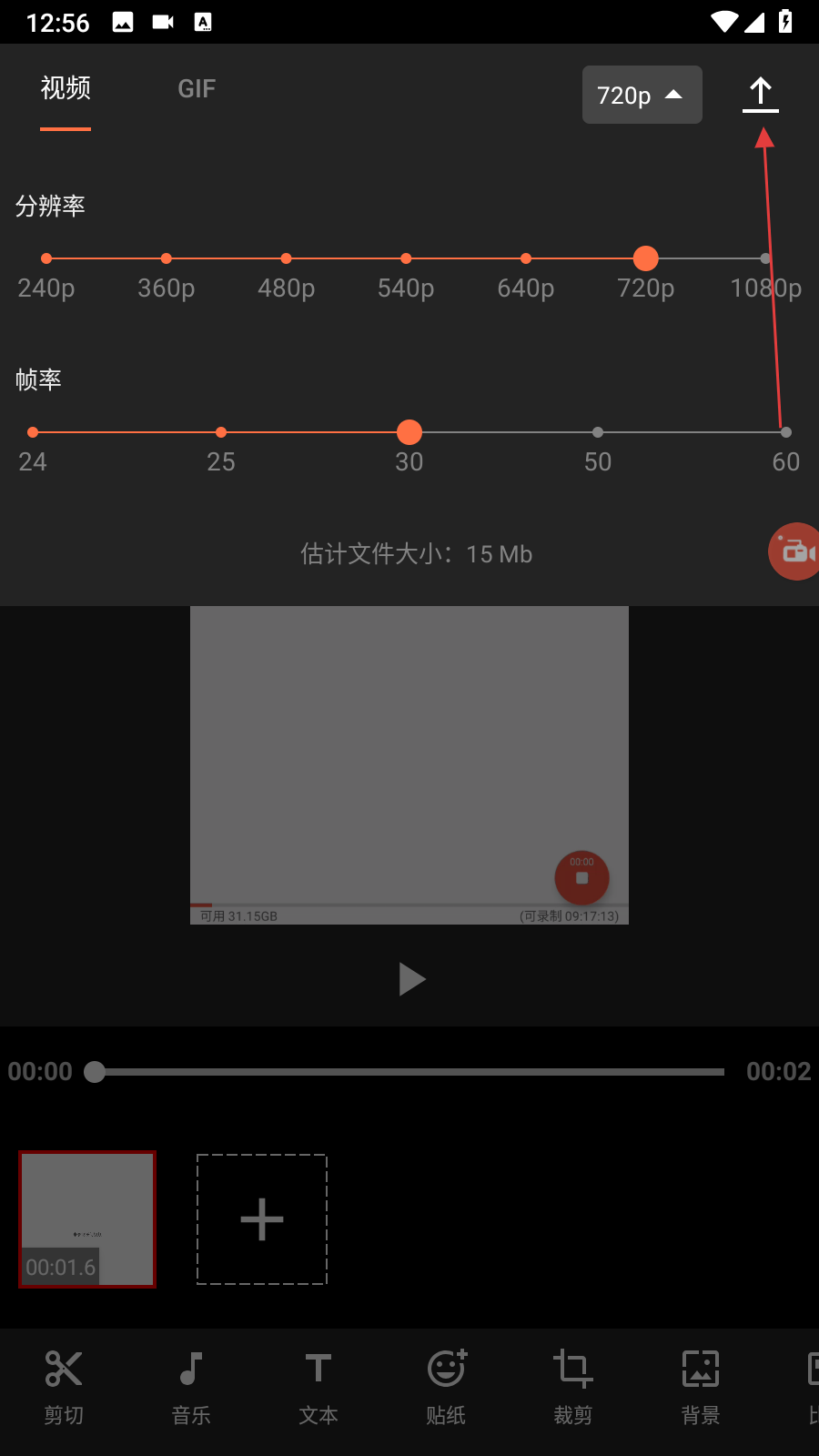Play the video preview
This screenshot has width=819, height=1456.
pyautogui.click(x=411, y=979)
